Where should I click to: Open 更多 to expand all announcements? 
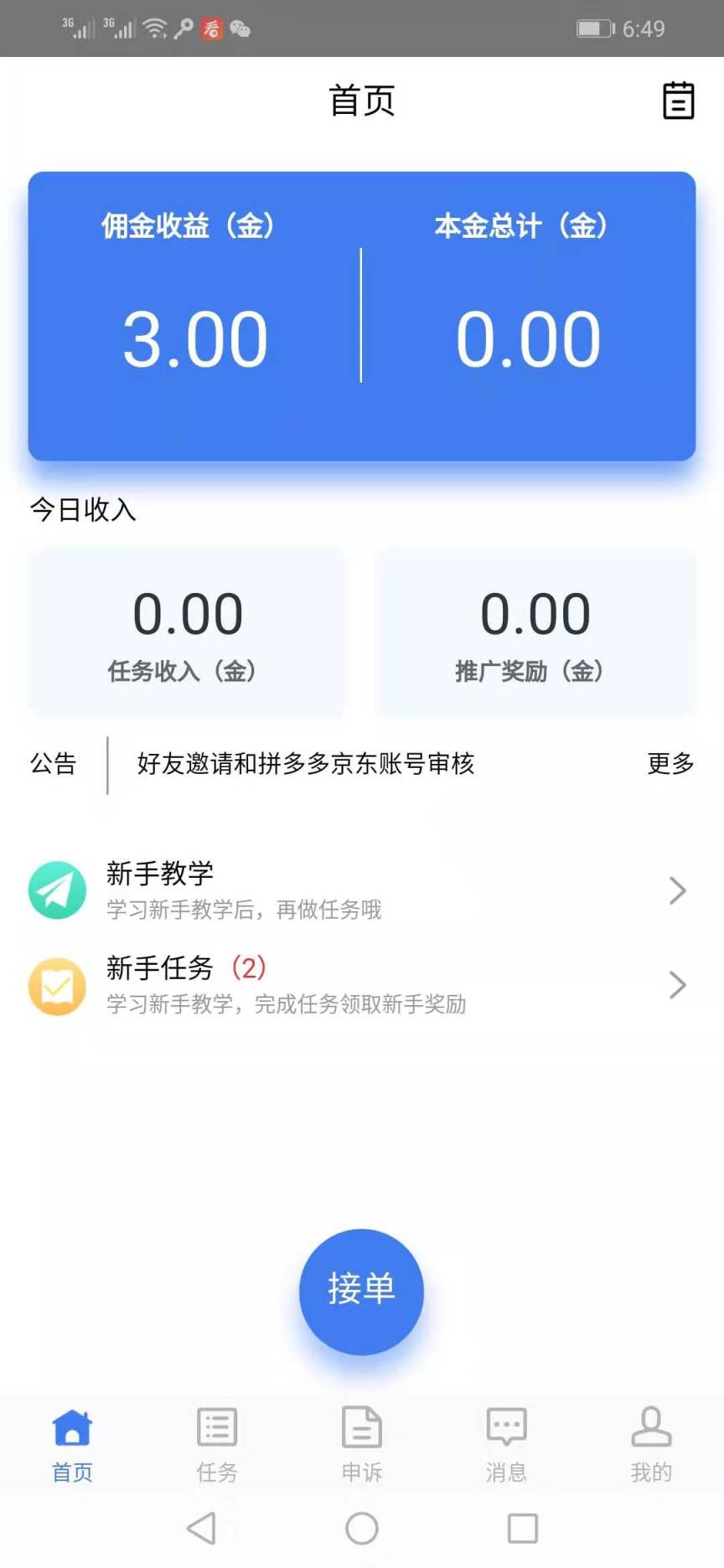tap(670, 765)
